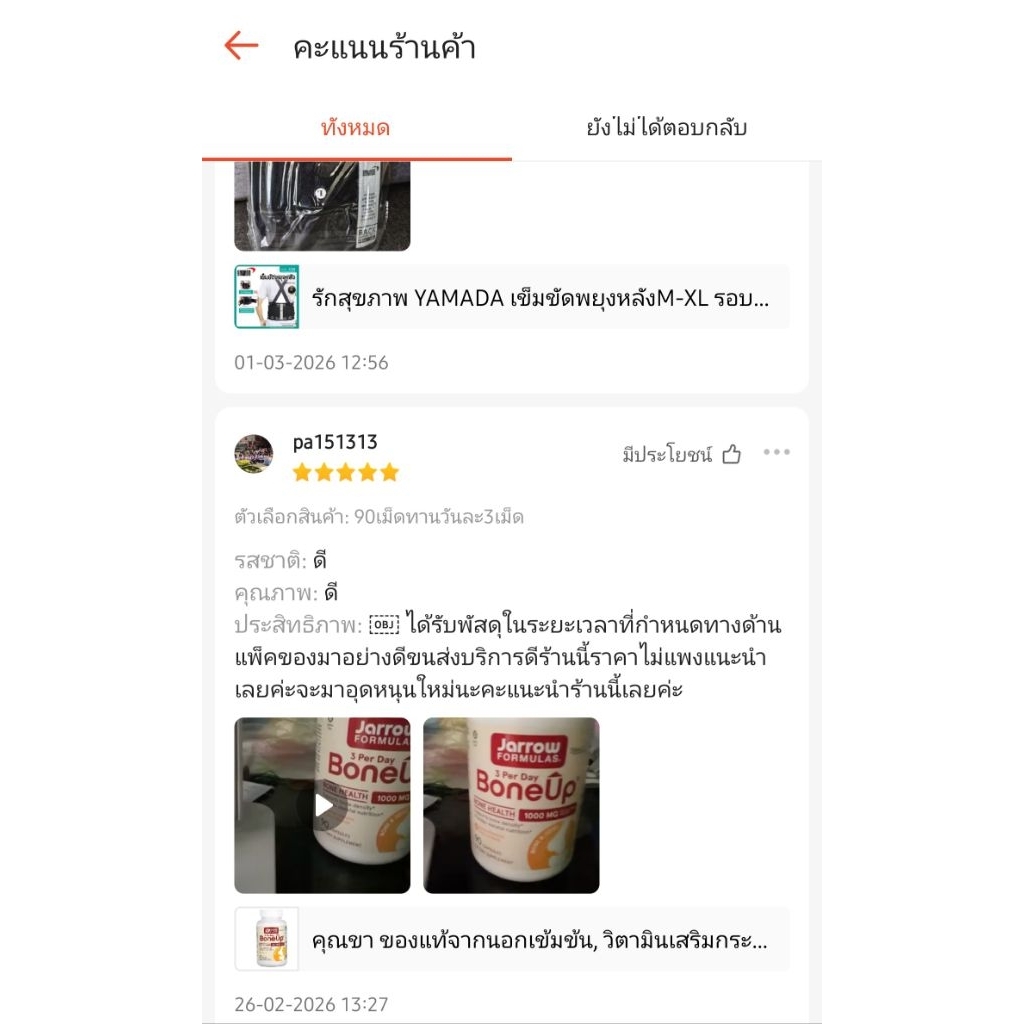Viewport: 1024px width, 1024px height.
Task: Open the three-dot menu on pa151313's review
Action: pos(776,452)
